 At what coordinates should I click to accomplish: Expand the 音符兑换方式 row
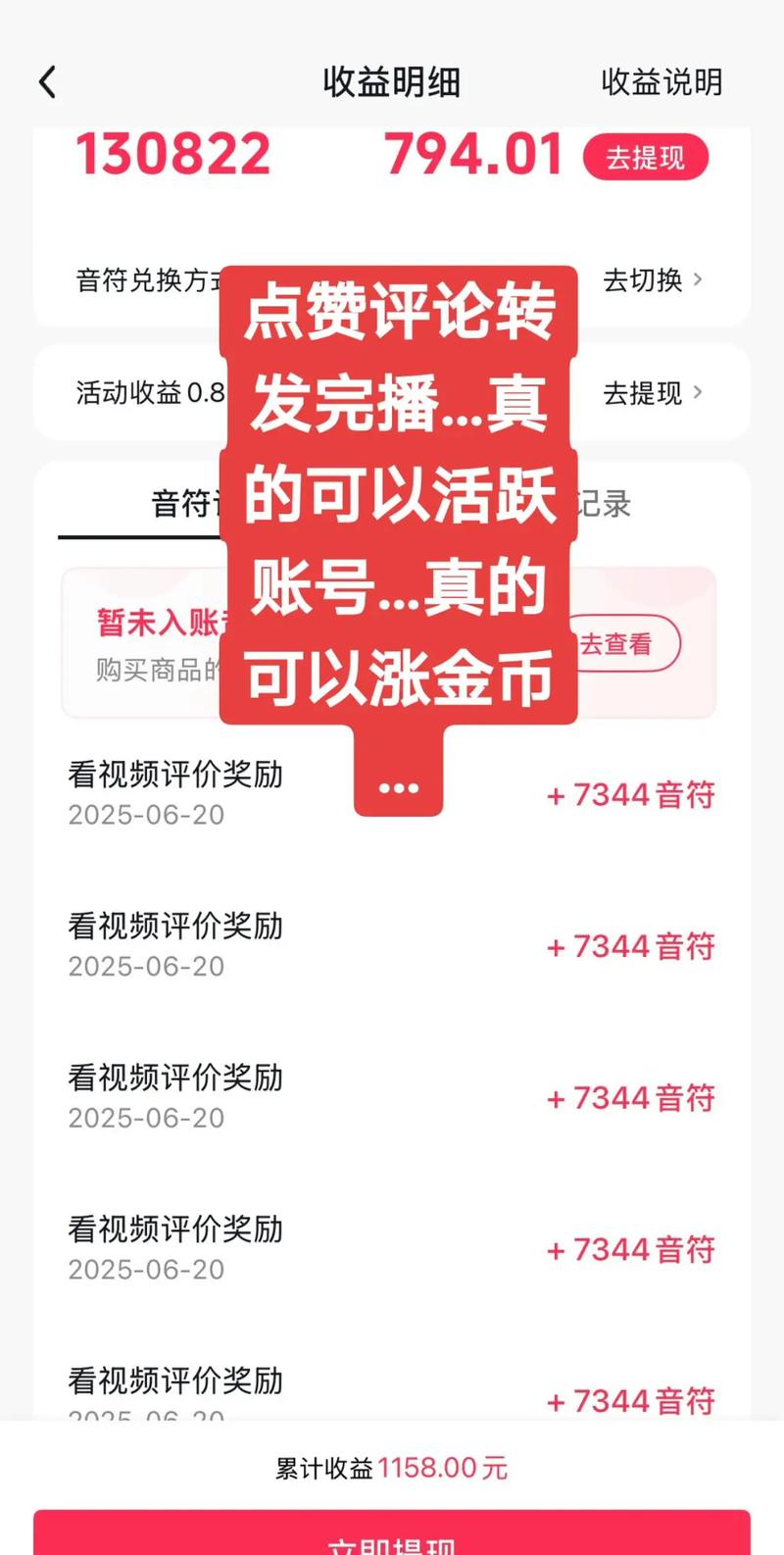point(392,281)
